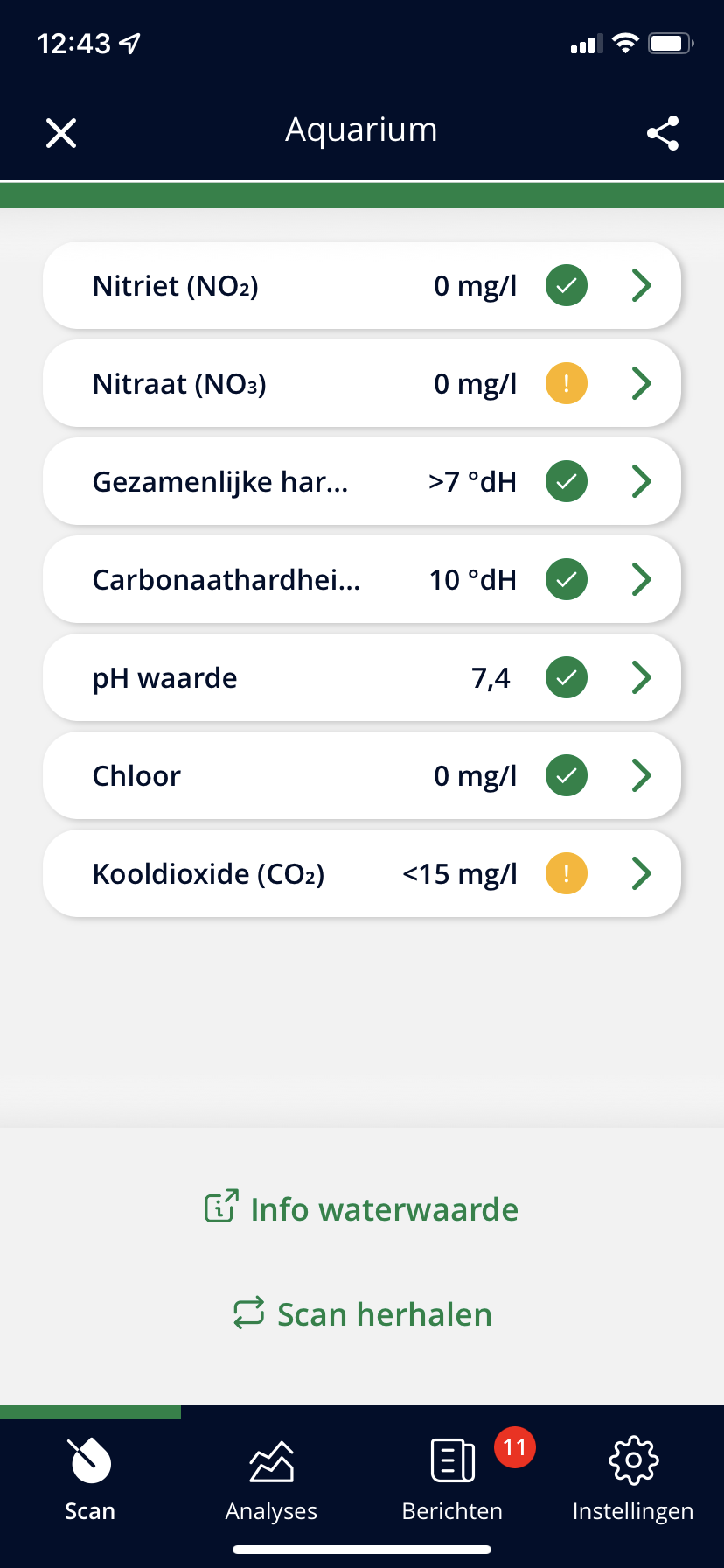
Task: Share the aquarium water results
Action: tap(663, 133)
